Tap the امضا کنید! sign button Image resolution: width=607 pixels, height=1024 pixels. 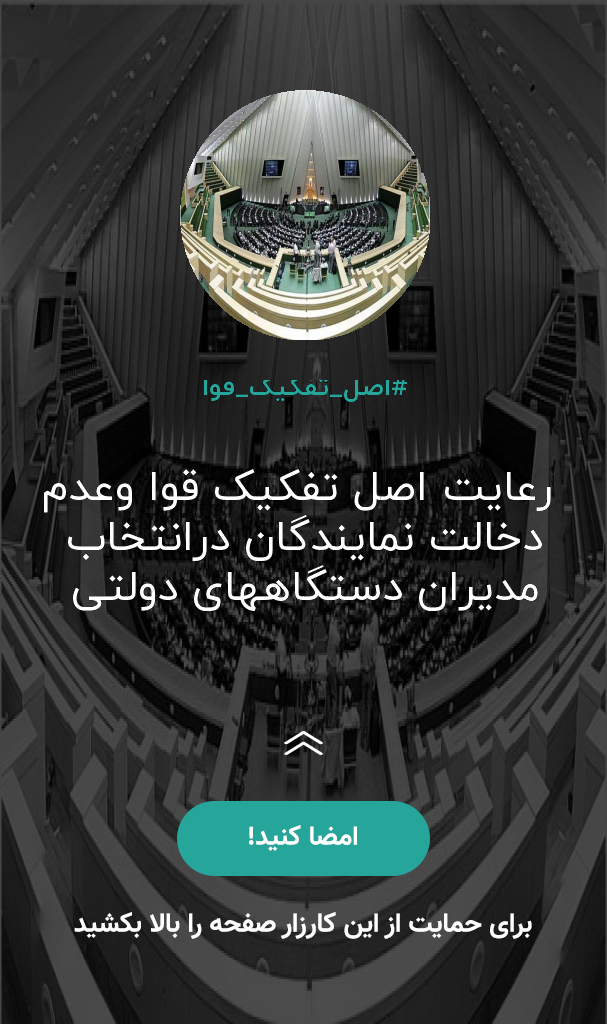click(303, 838)
